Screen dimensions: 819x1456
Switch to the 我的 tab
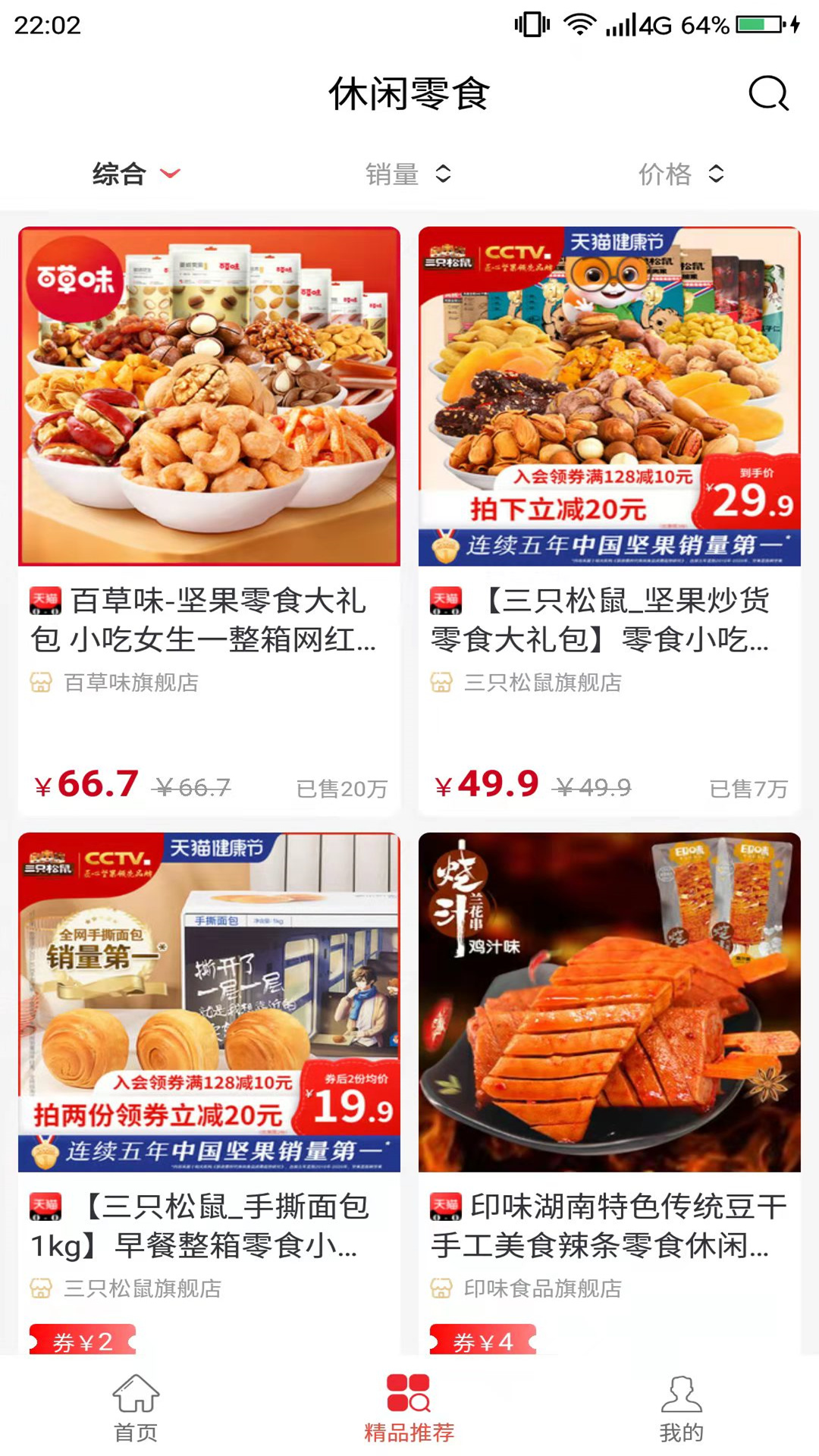click(x=681, y=1407)
